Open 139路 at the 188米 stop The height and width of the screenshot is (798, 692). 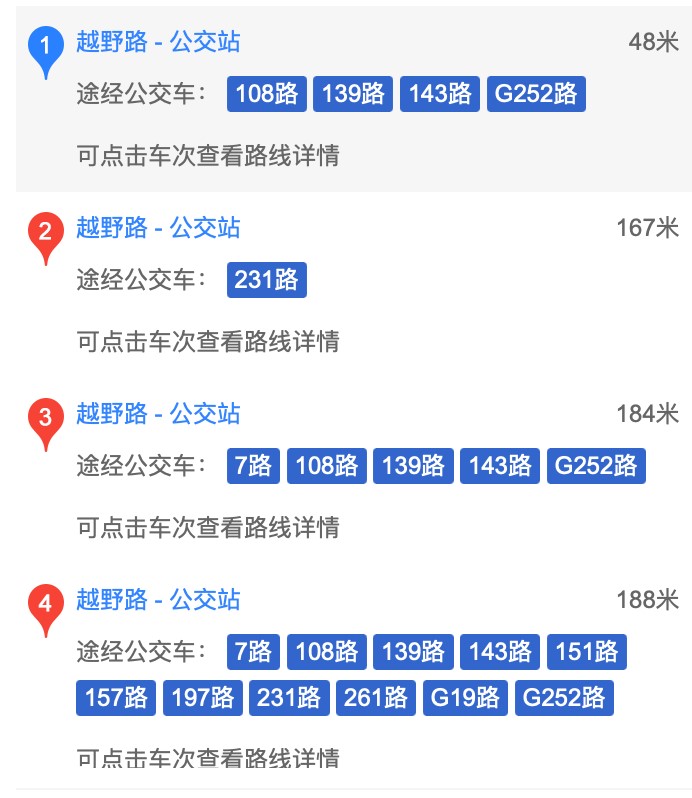(x=413, y=652)
